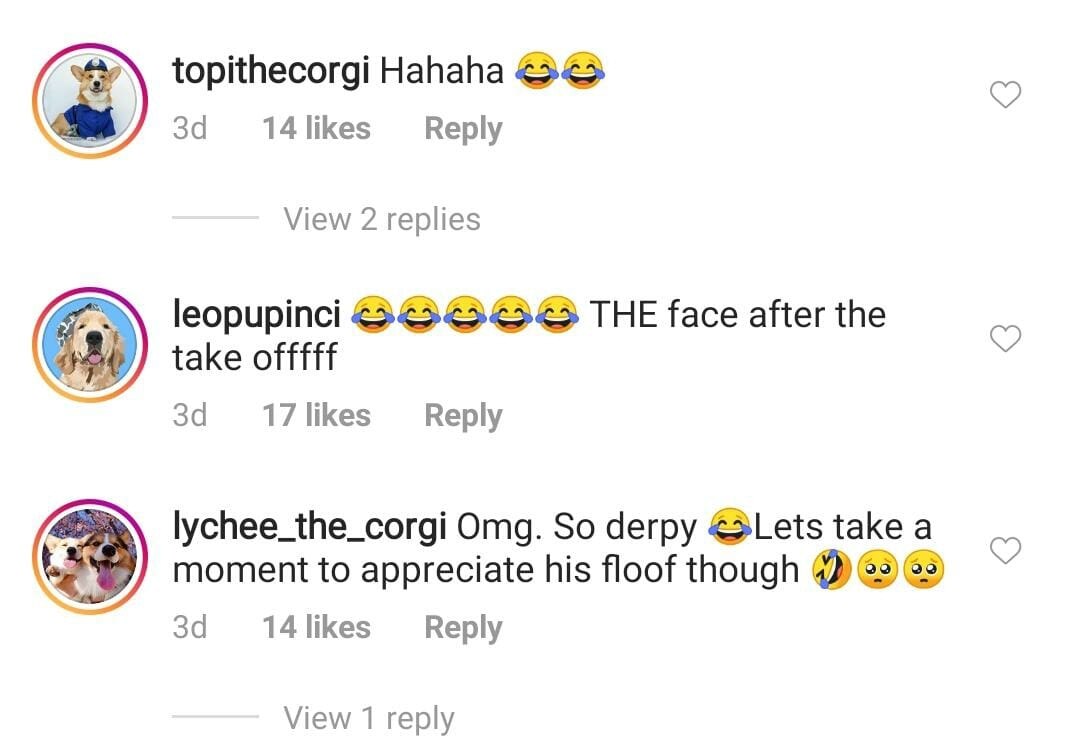View likes on lychee_the_corgi's comment

coord(316,627)
